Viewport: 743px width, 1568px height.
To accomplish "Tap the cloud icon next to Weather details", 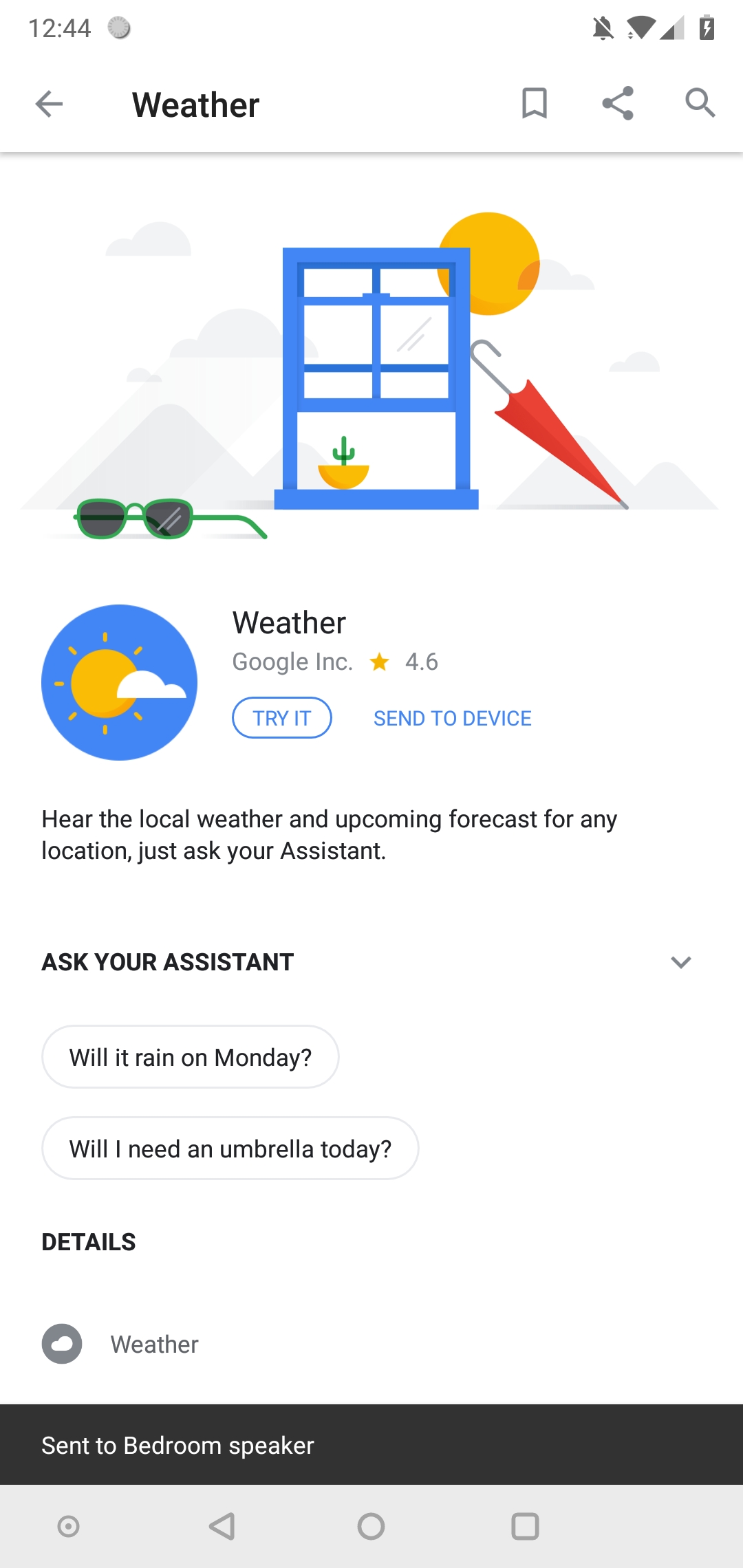I will pyautogui.click(x=63, y=1344).
